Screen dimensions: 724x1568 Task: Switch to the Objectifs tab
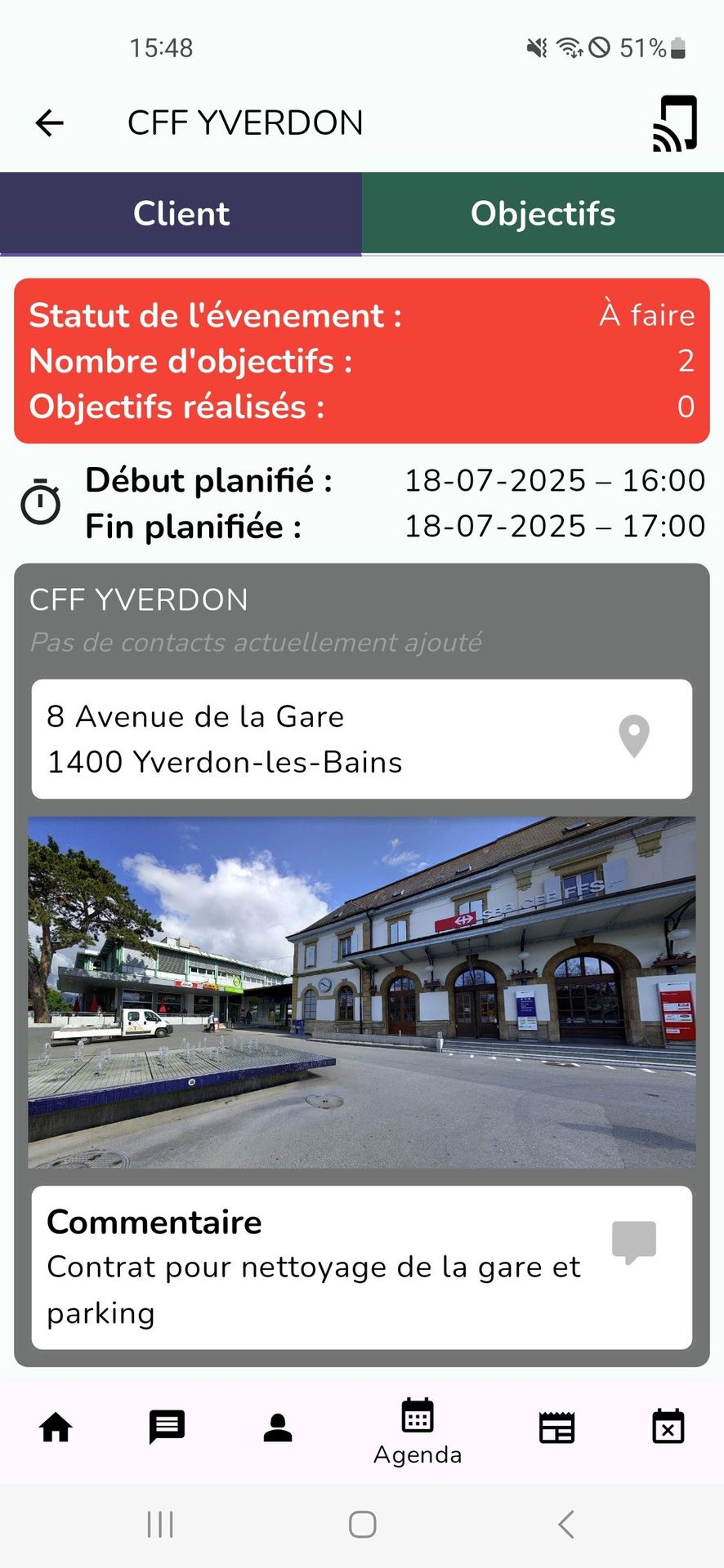[543, 214]
